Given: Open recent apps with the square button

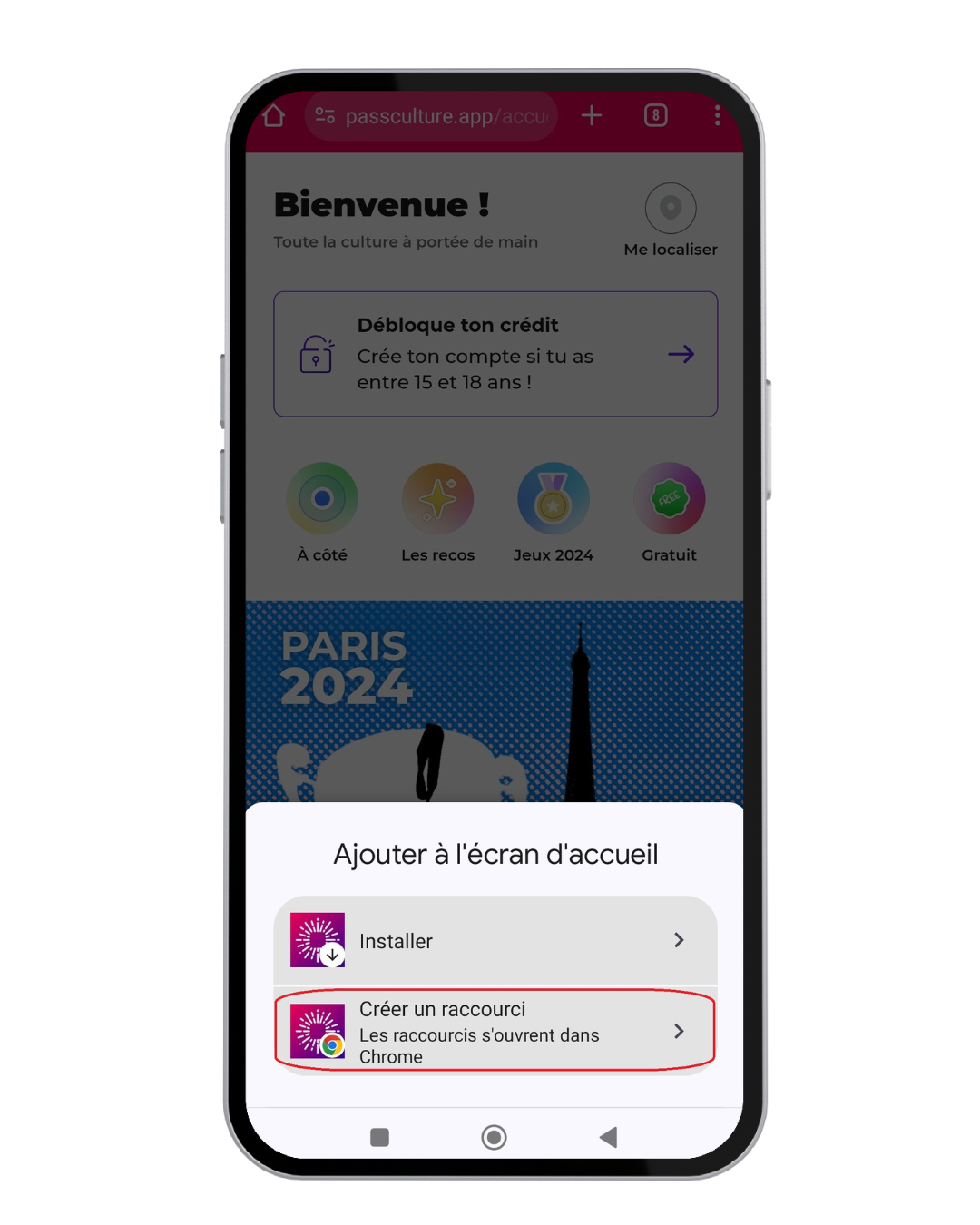Looking at the screenshot, I should 379,1137.
